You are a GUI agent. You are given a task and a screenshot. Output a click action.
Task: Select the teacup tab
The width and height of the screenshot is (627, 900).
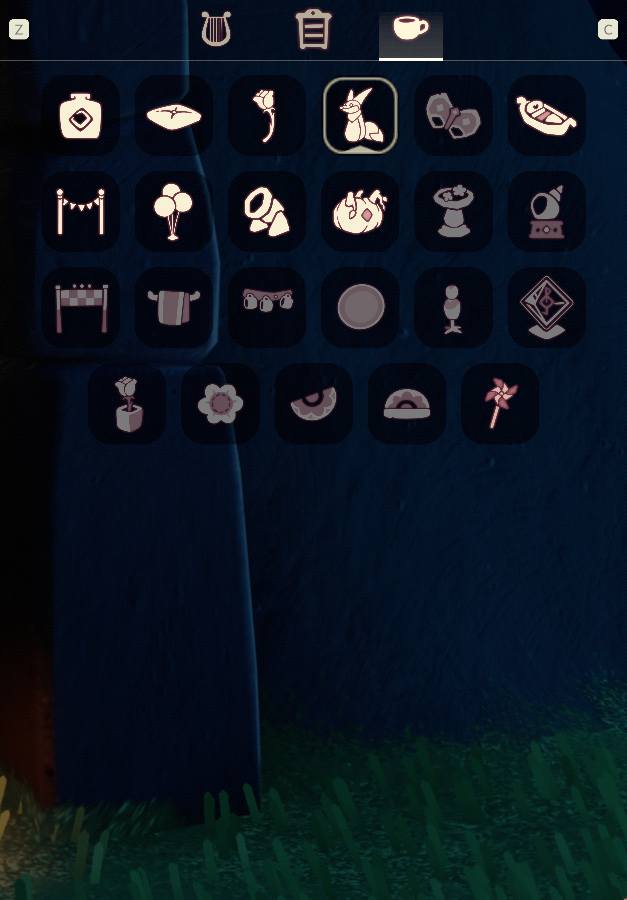pos(410,30)
